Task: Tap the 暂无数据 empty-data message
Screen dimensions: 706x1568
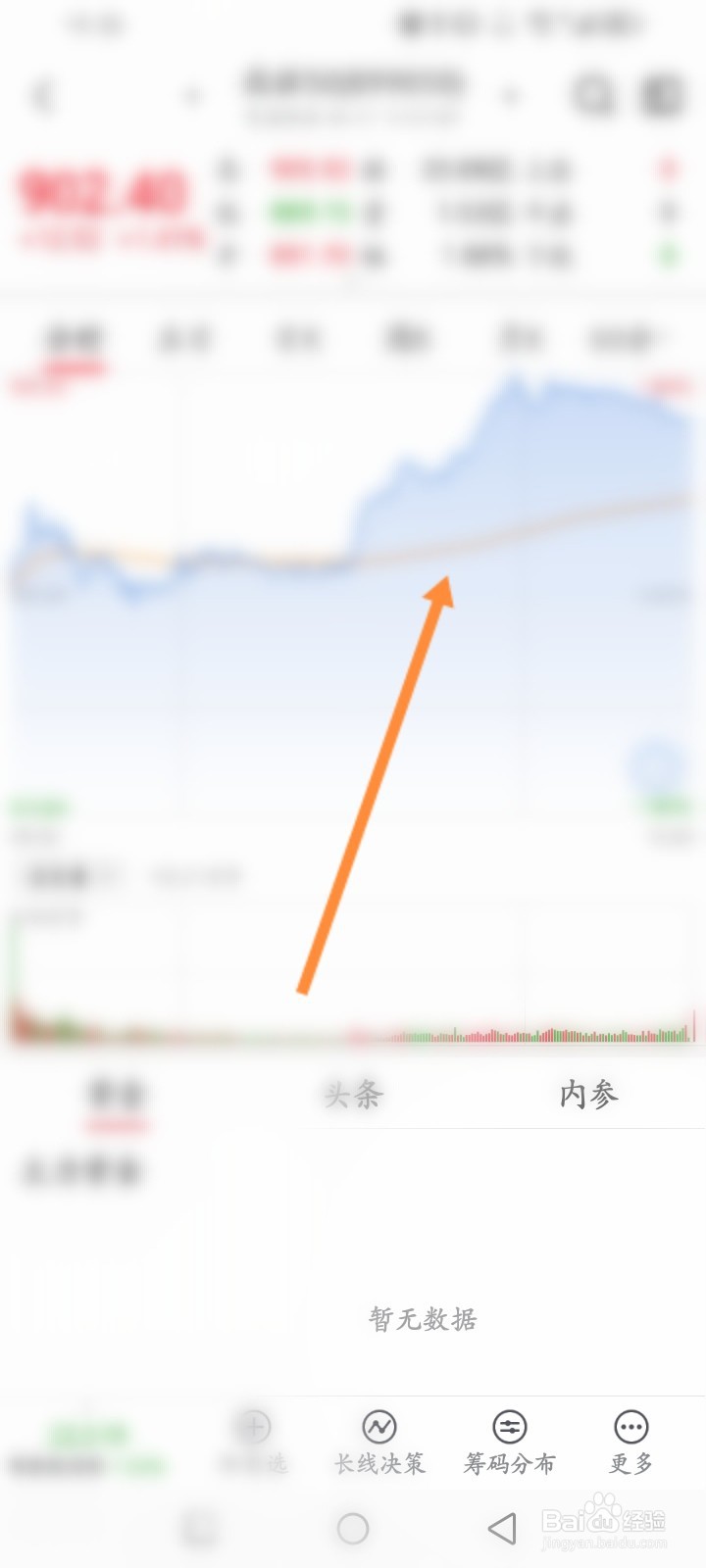Action: pos(422,1320)
